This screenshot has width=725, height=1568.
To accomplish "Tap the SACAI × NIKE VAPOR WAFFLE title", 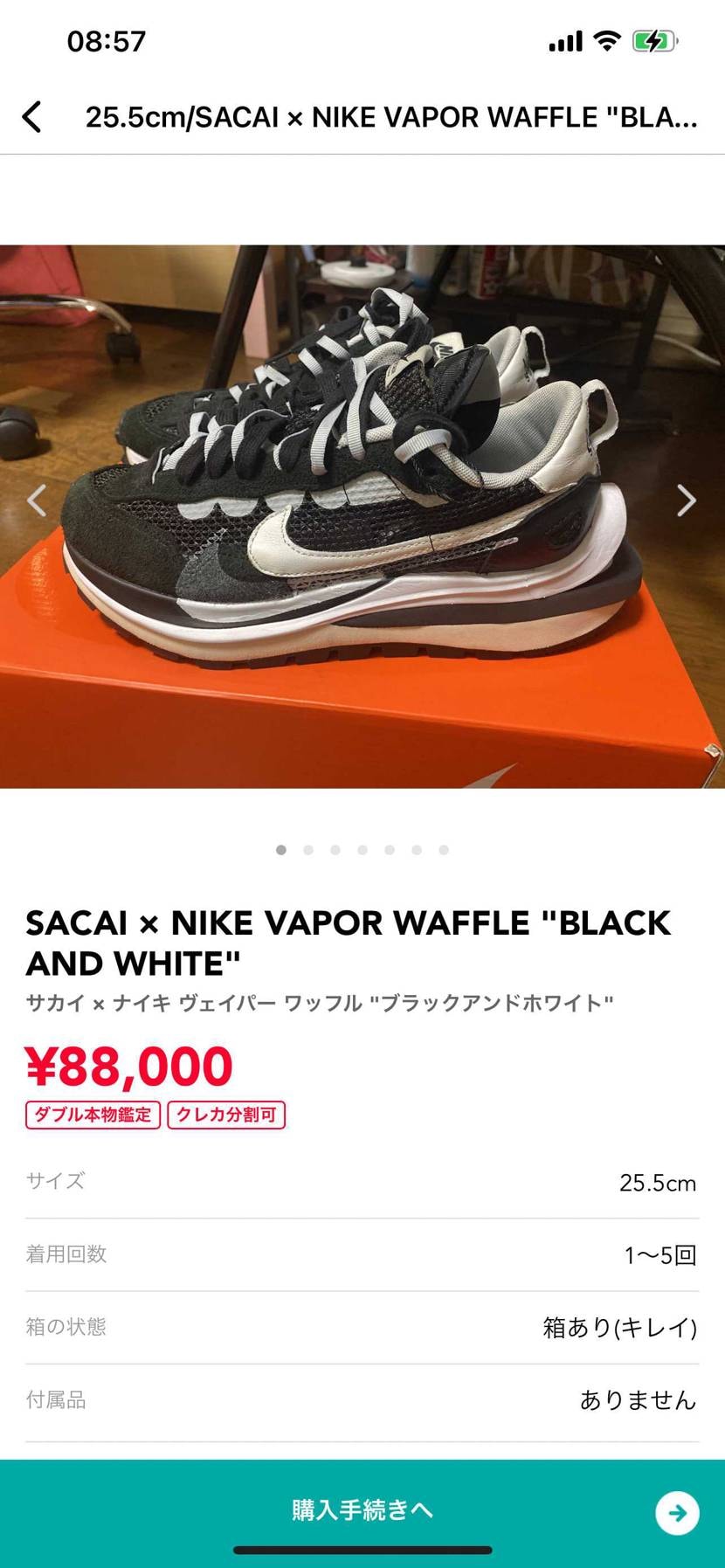I will (x=349, y=942).
